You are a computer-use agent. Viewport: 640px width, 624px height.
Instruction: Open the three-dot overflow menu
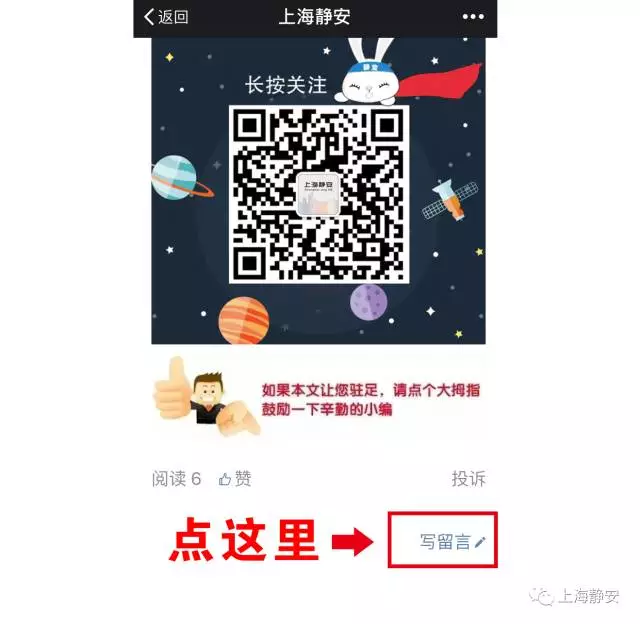[x=473, y=17]
